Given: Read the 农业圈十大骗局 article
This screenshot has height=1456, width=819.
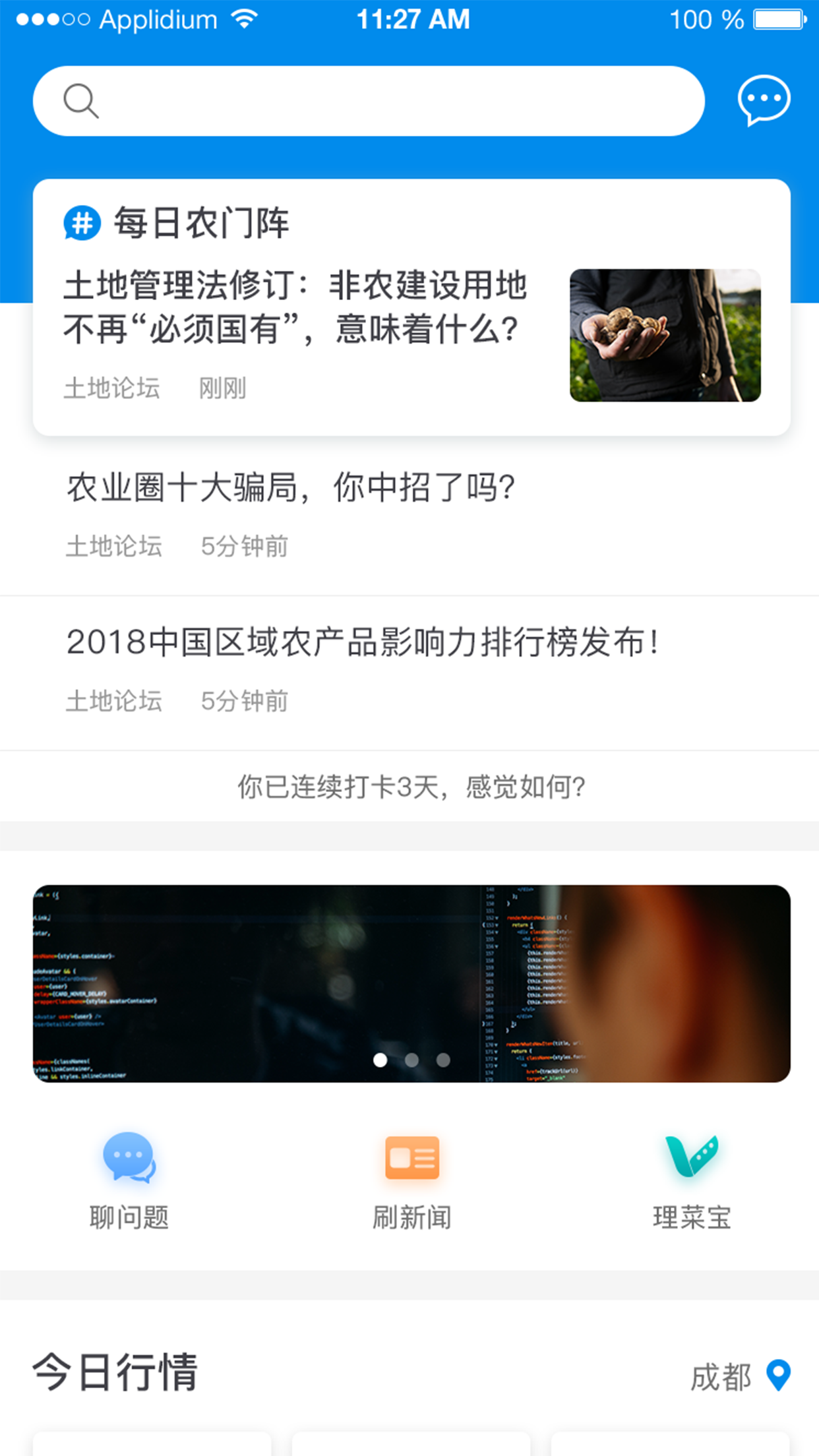Looking at the screenshot, I should pyautogui.click(x=290, y=489).
